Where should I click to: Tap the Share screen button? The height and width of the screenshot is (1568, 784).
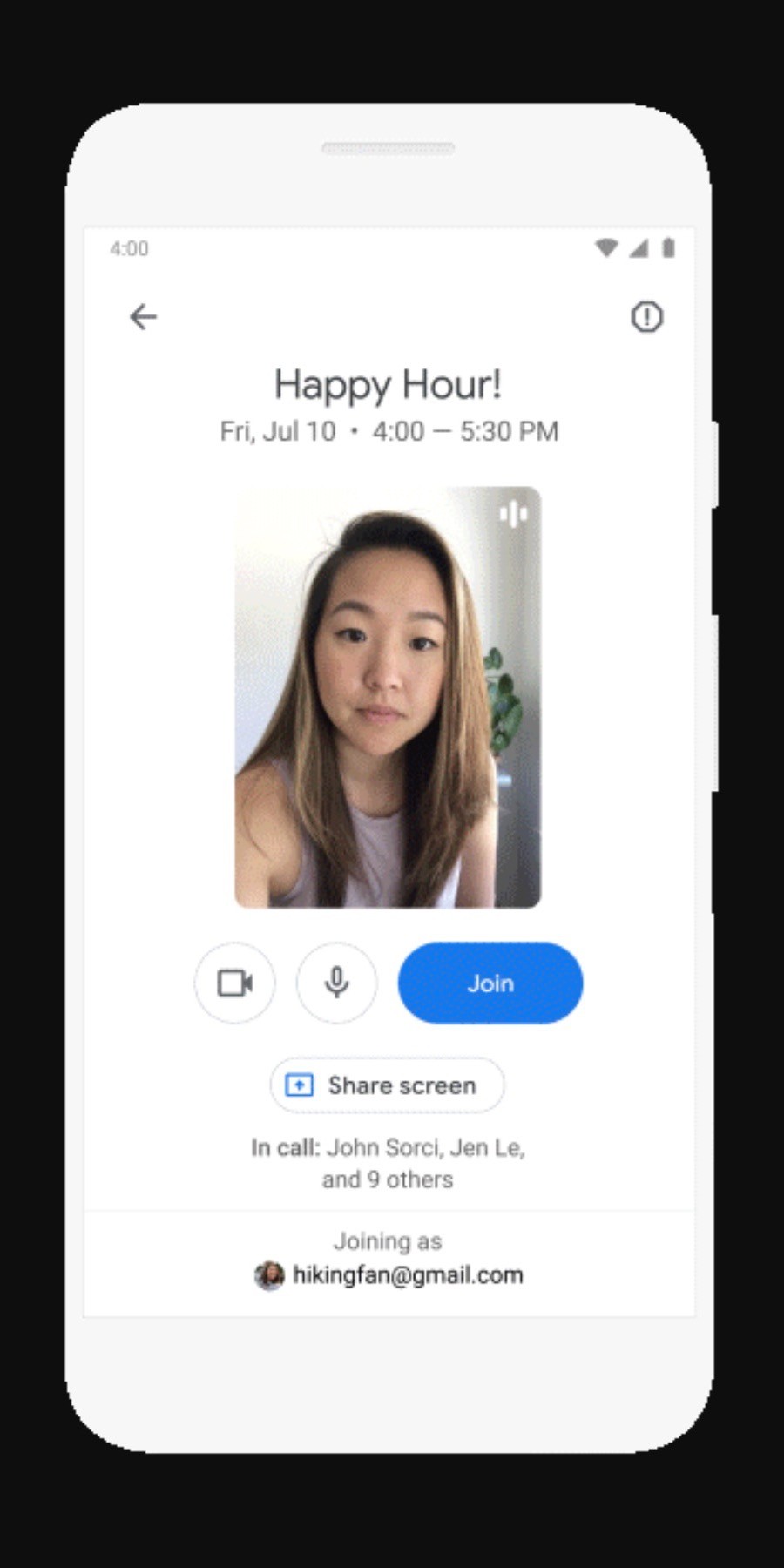pos(387,1085)
